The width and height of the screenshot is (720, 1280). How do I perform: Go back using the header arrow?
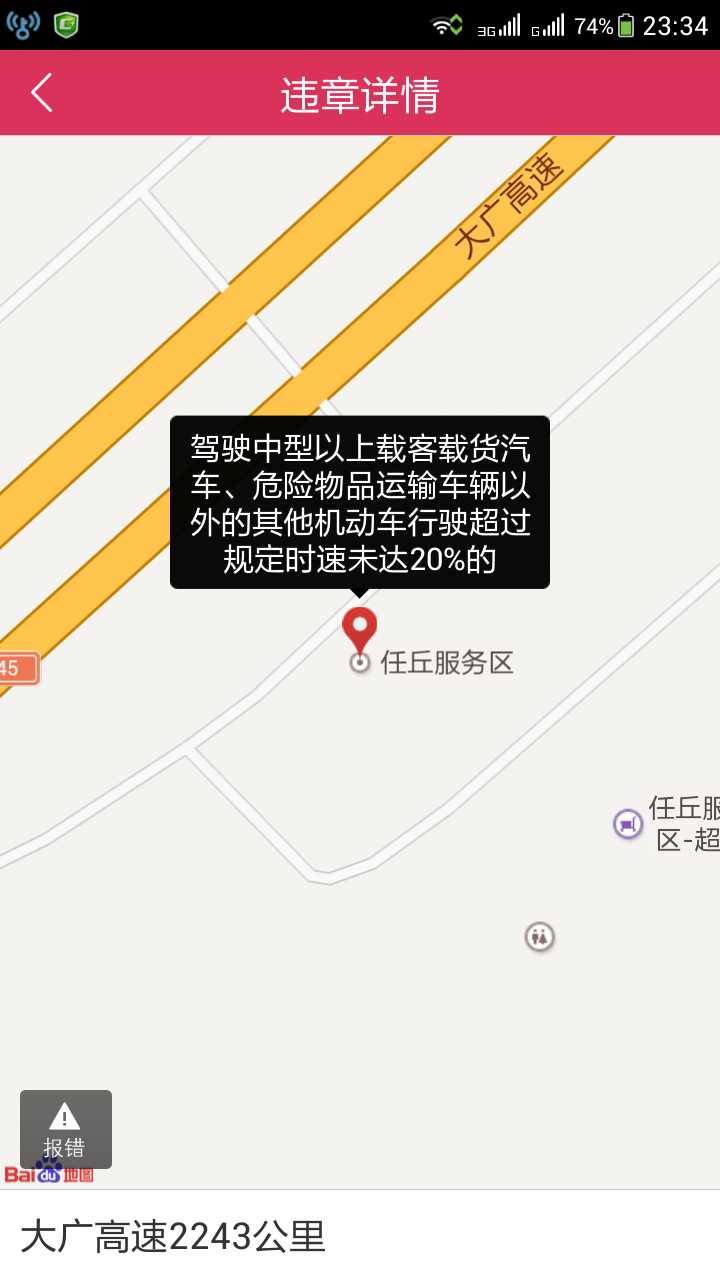(x=41, y=93)
